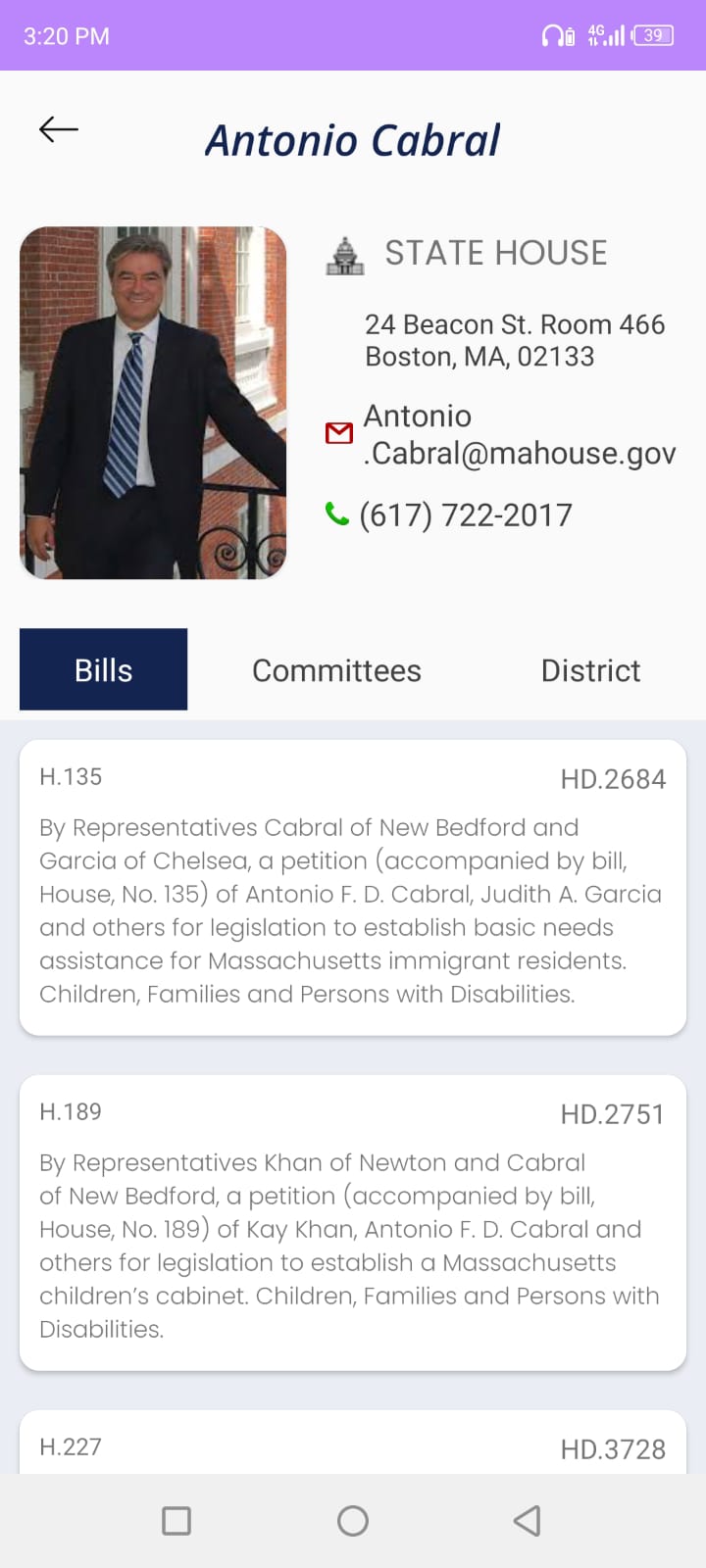The image size is (706, 1568).
Task: Call (617) 722-2017
Action: coord(465,514)
